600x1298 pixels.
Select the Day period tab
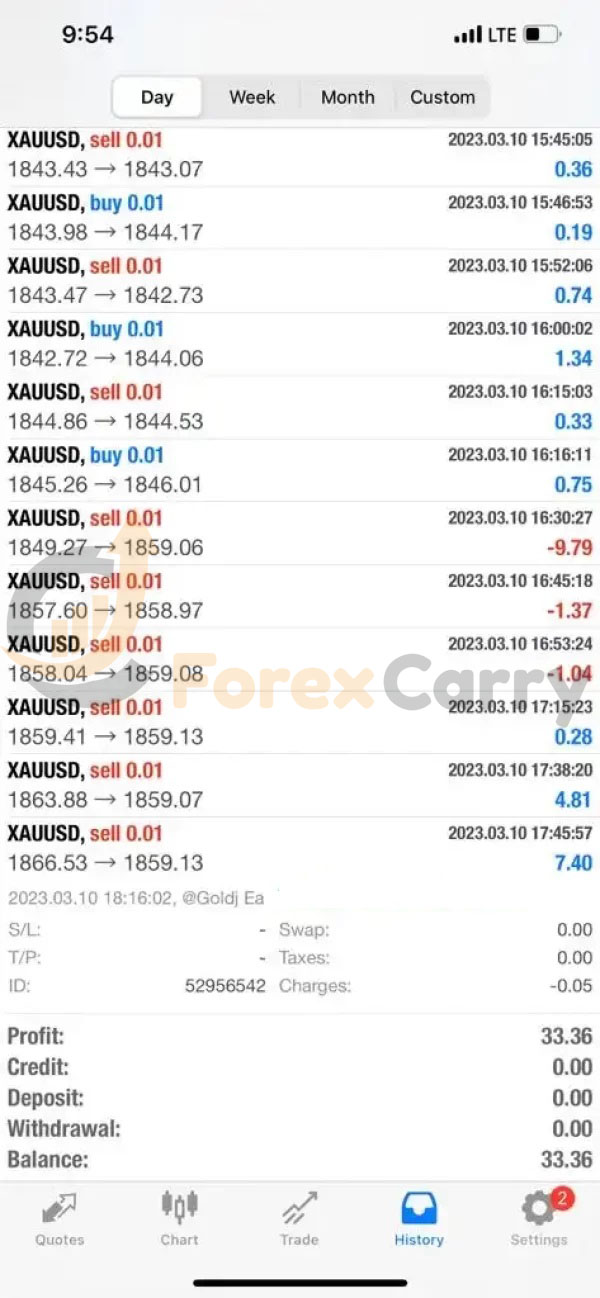point(157,97)
